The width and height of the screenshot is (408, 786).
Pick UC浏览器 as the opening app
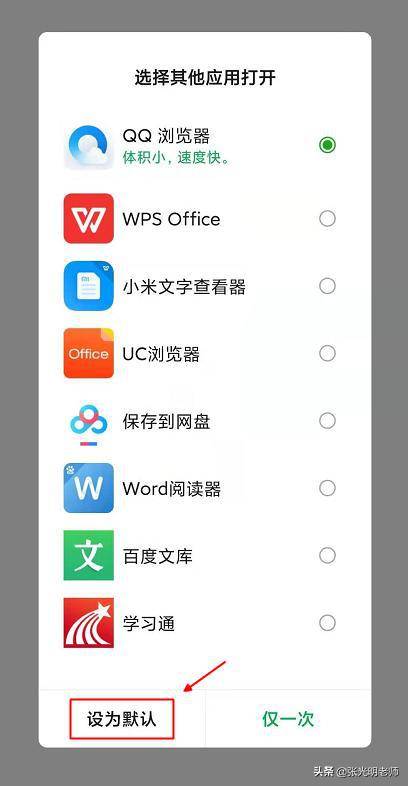[205, 353]
